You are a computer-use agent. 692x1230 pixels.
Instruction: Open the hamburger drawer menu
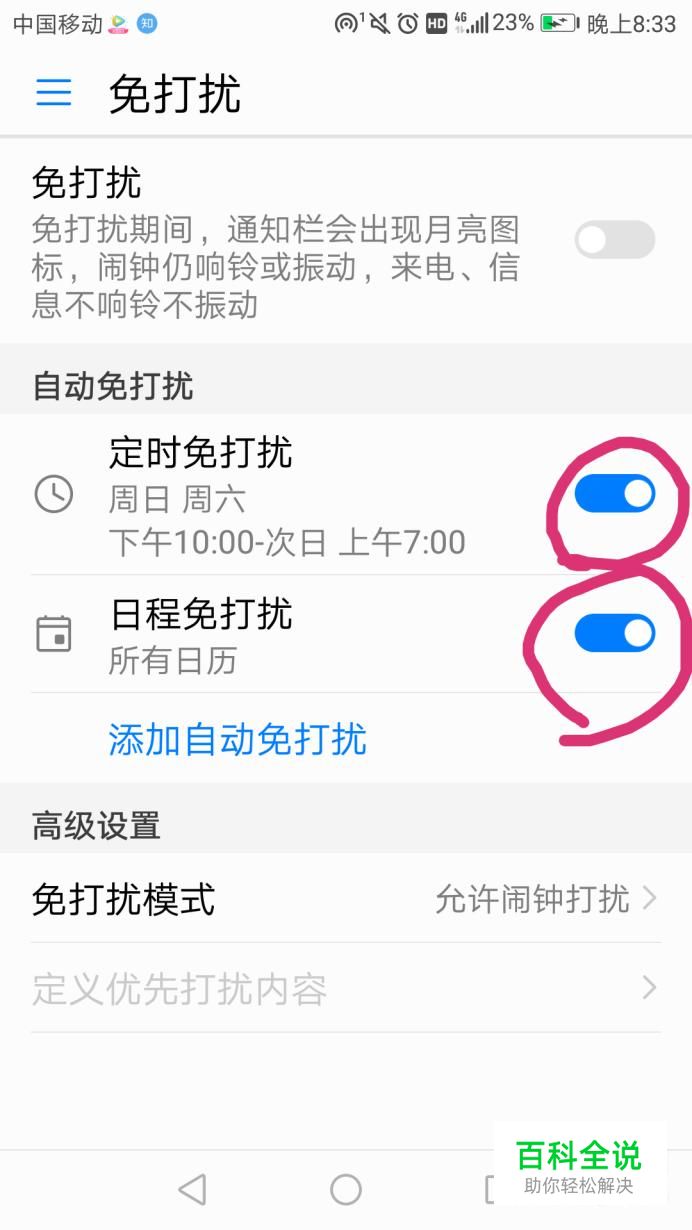(54, 93)
